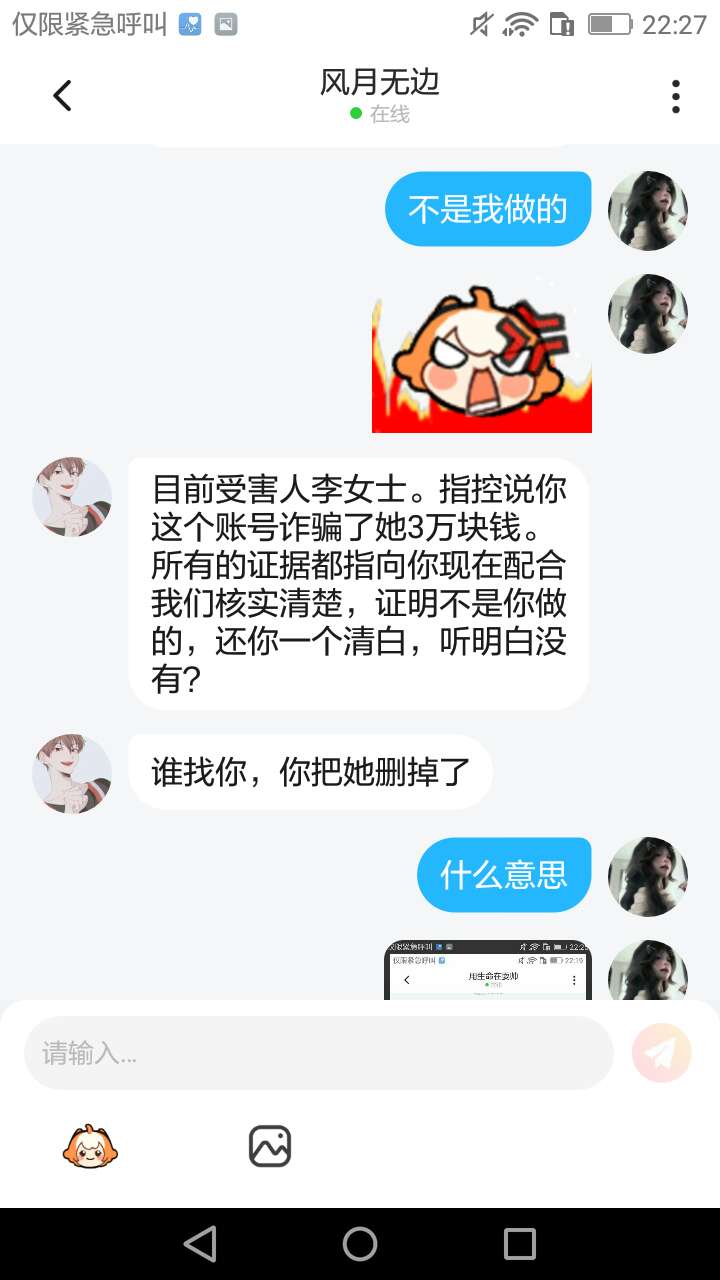Go back using the top-left arrow
Image resolution: width=720 pixels, height=1280 pixels.
[62, 96]
